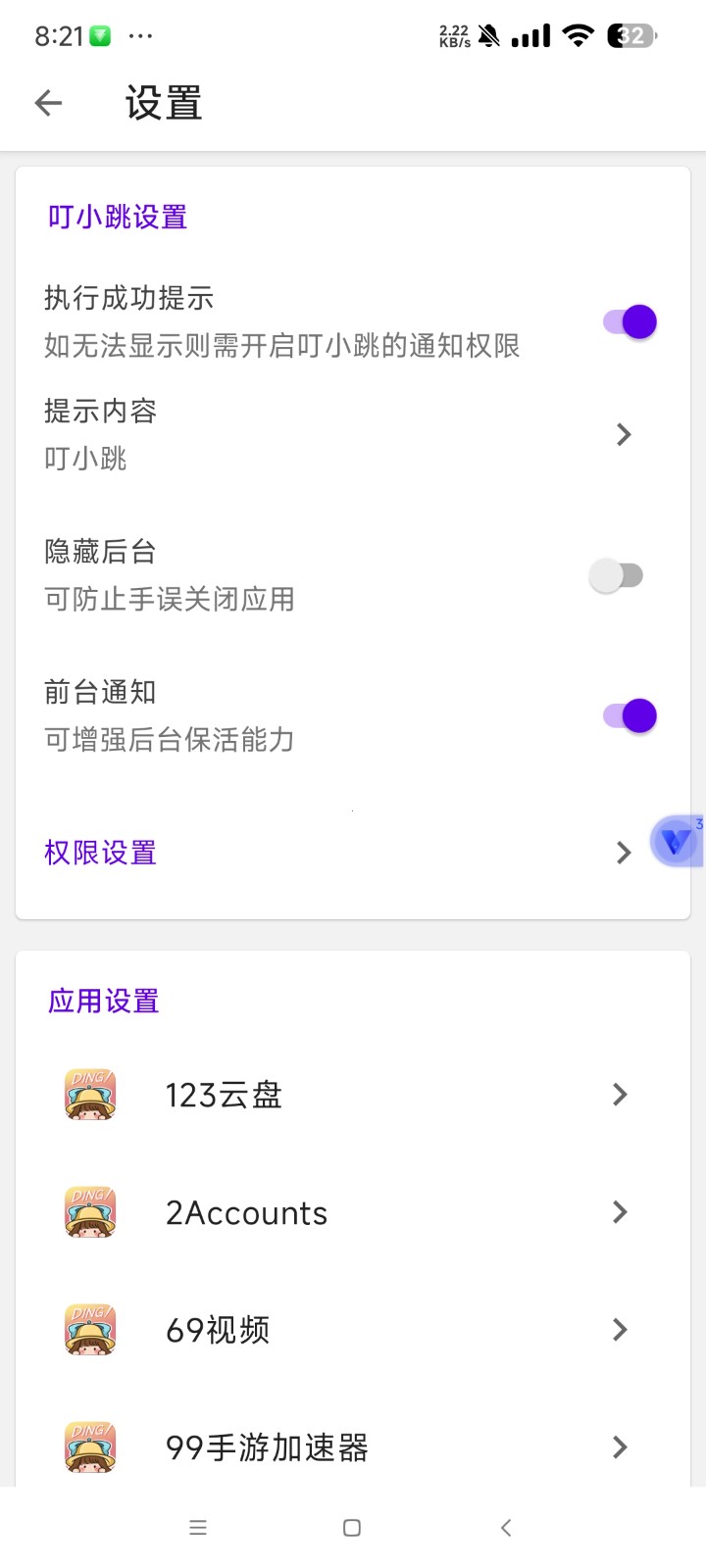The width and height of the screenshot is (706, 1568).
Task: Tap the Wi-Fi icon in status bar
Action: click(578, 35)
